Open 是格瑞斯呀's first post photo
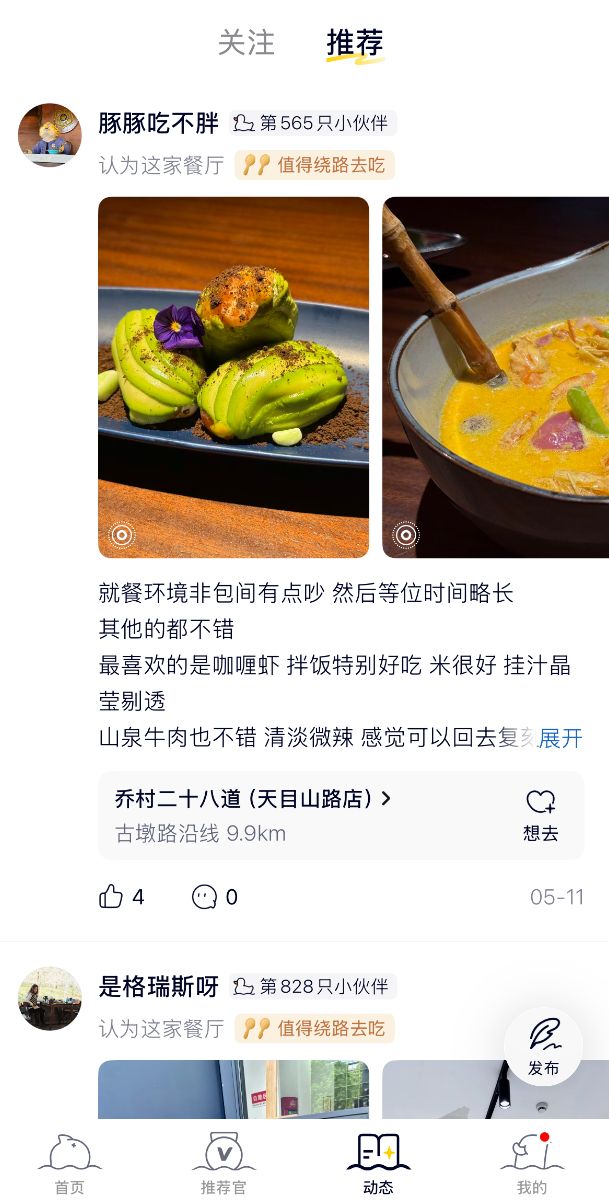This screenshot has width=609, height=1201. pyautogui.click(x=233, y=1090)
